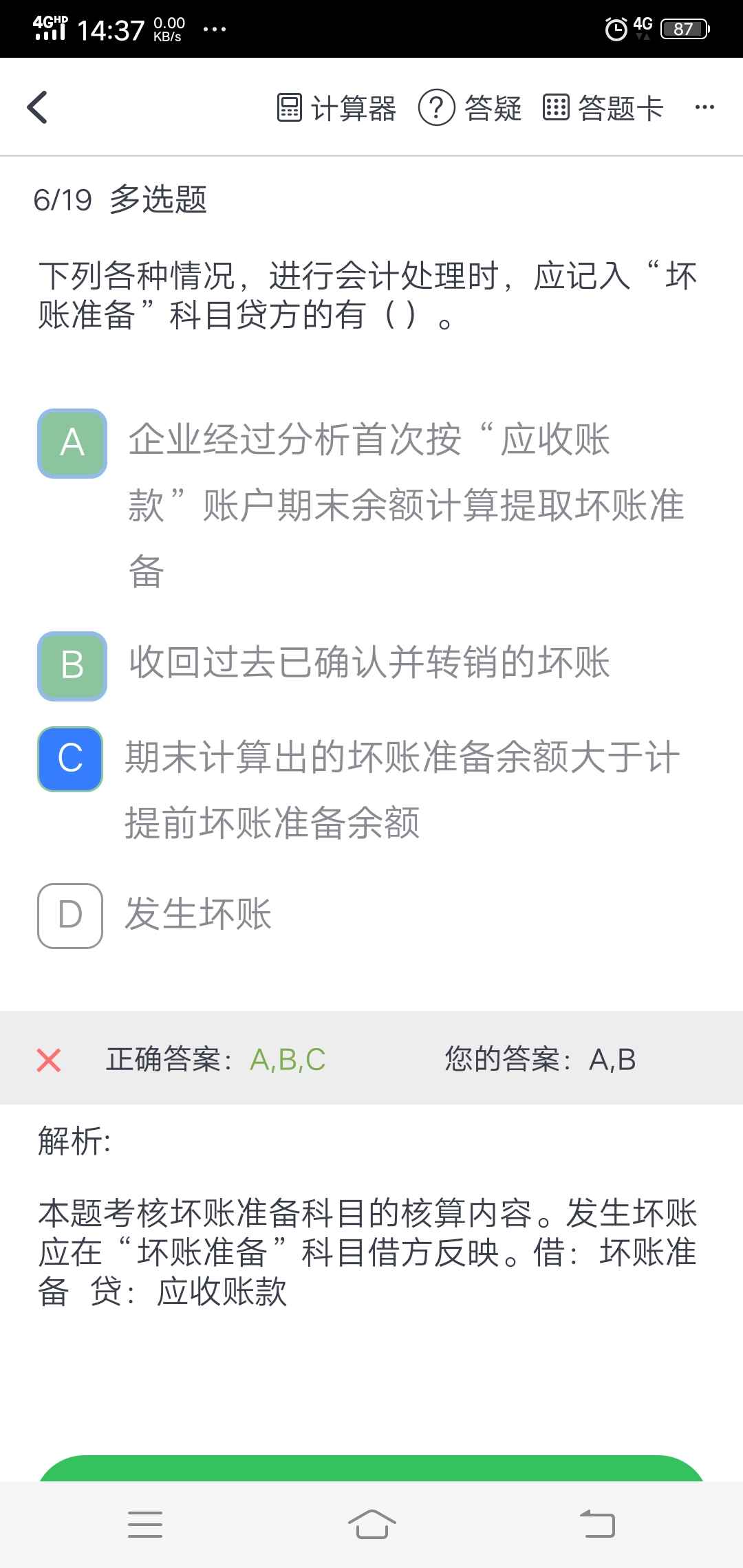Open 答疑 question help
The width and height of the screenshot is (743, 1568).
pyautogui.click(x=471, y=108)
